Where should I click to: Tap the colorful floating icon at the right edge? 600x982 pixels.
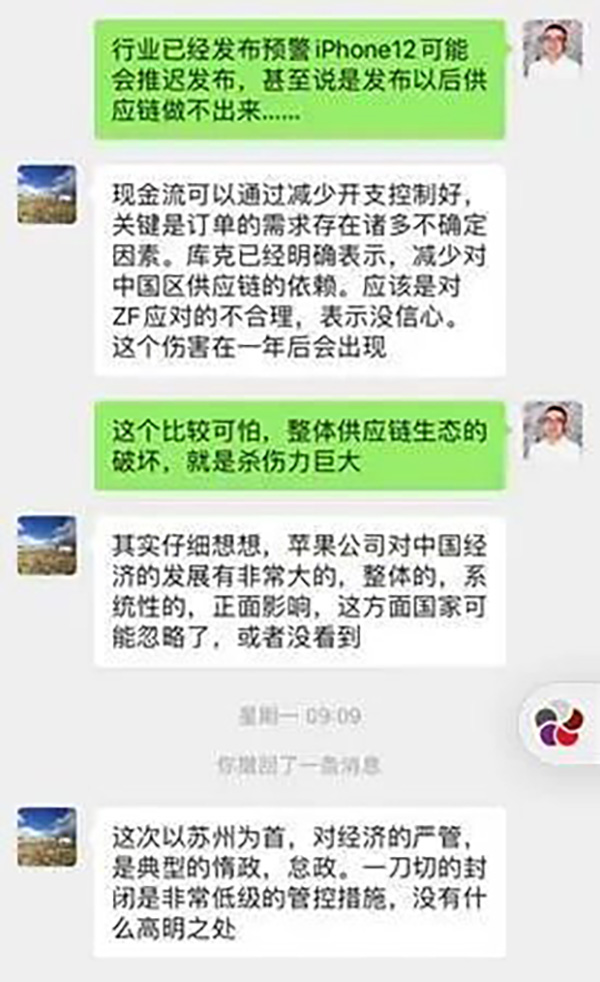pos(559,724)
